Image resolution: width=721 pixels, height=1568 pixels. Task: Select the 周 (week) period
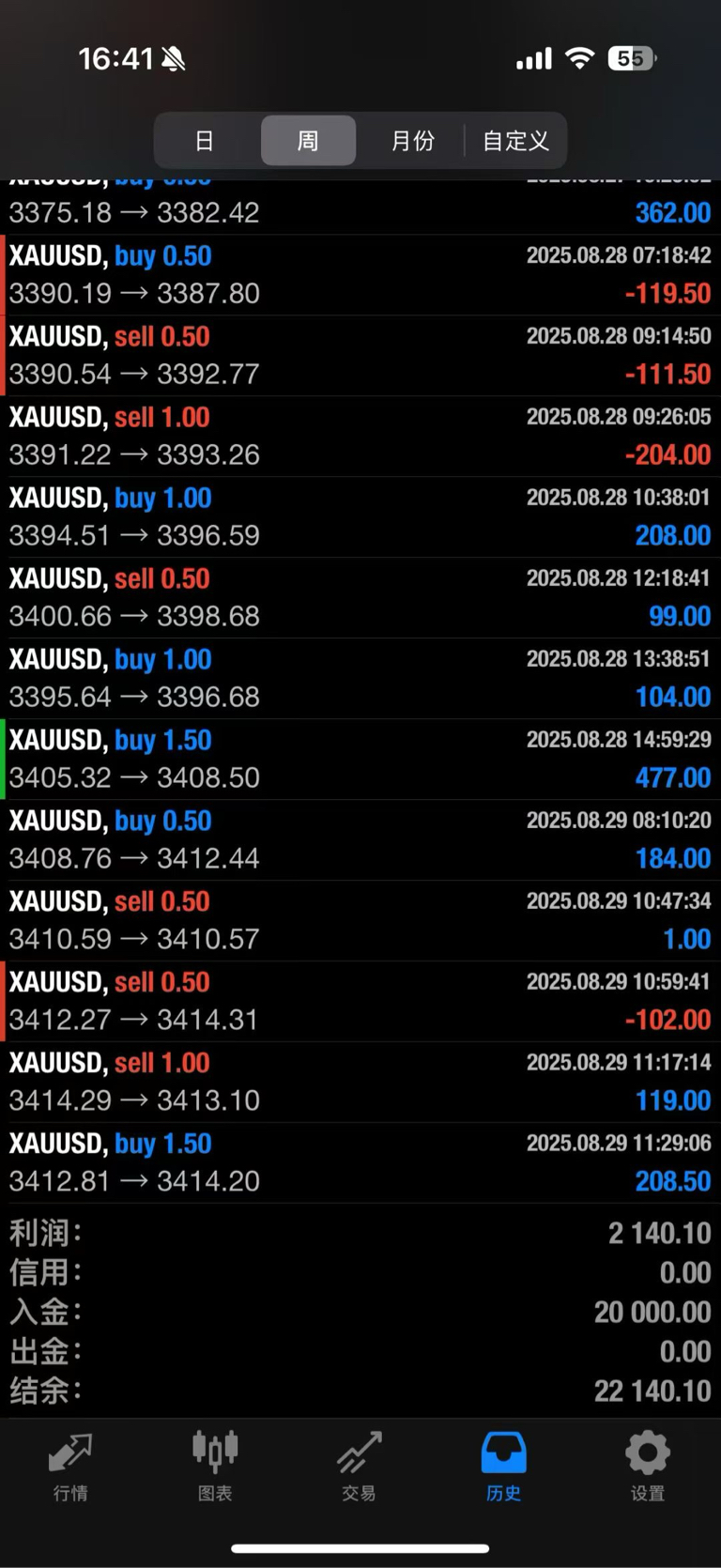308,141
